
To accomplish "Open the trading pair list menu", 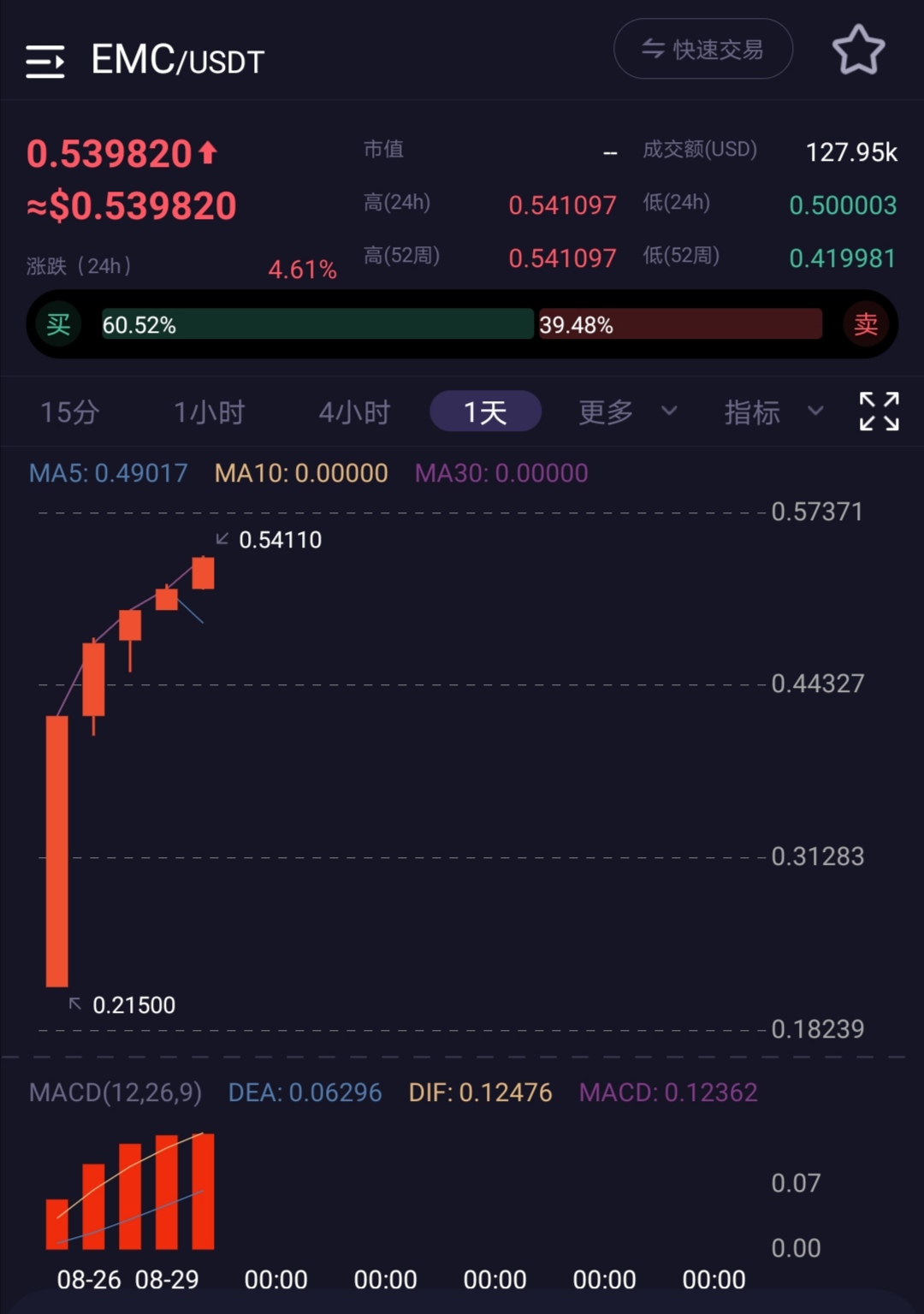I will (x=45, y=62).
